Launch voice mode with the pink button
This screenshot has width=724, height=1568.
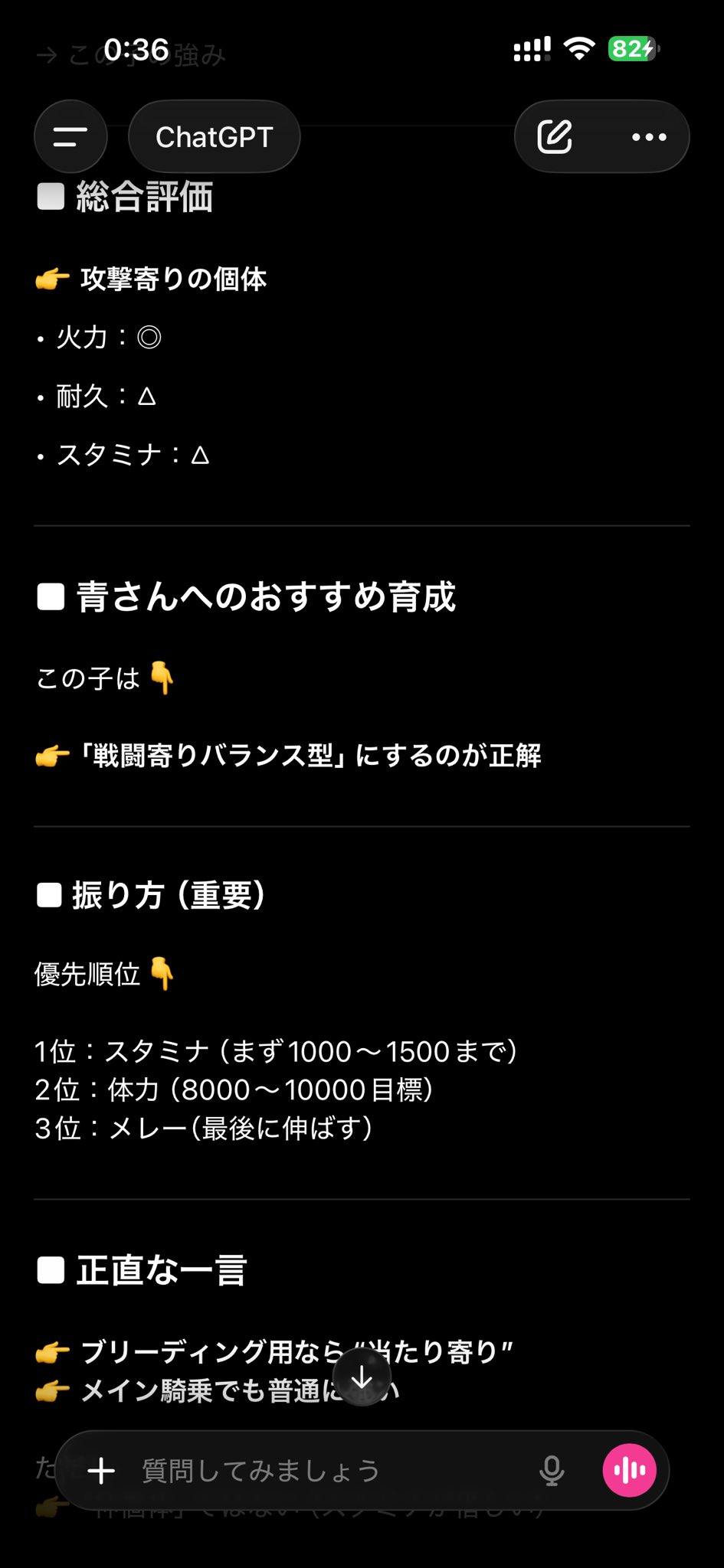629,1471
